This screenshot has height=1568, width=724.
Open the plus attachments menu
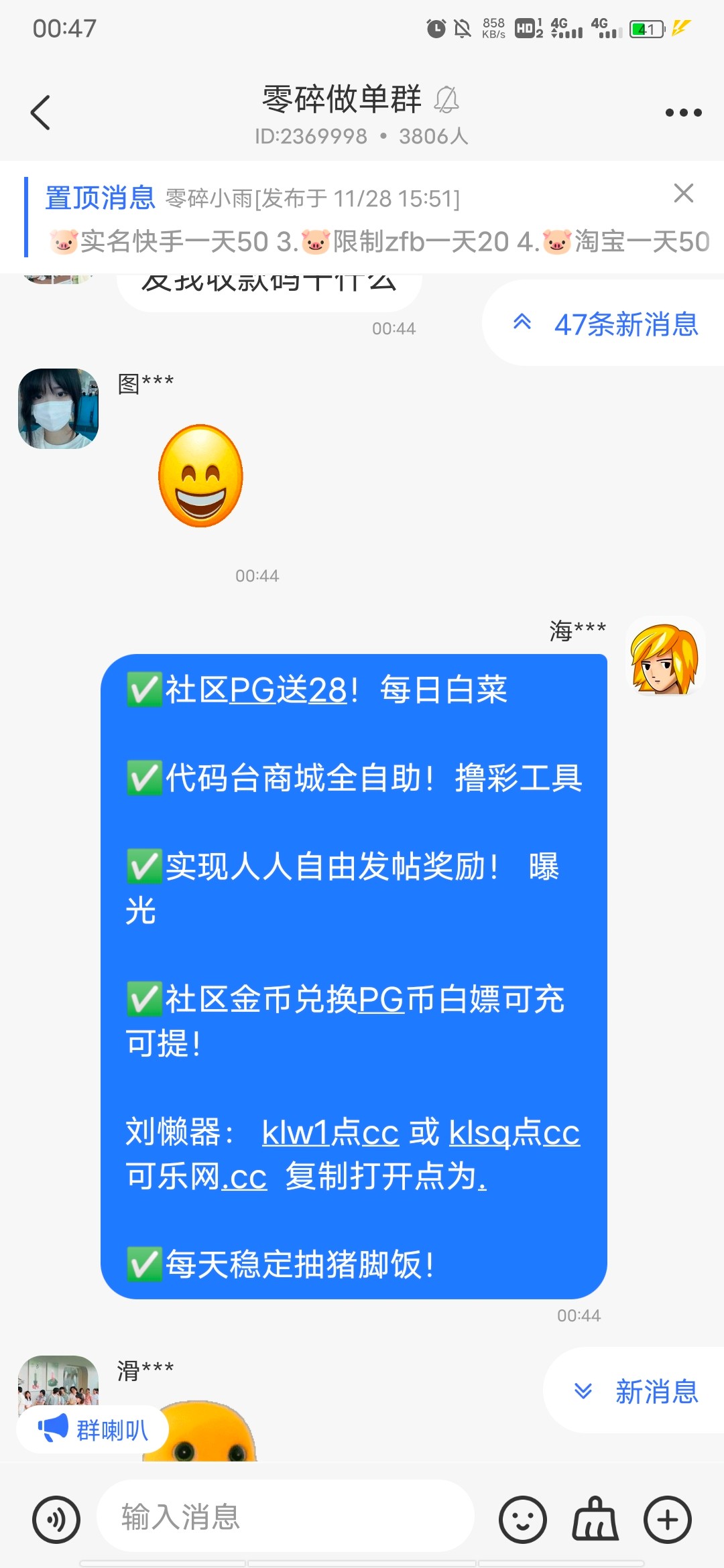[667, 1520]
